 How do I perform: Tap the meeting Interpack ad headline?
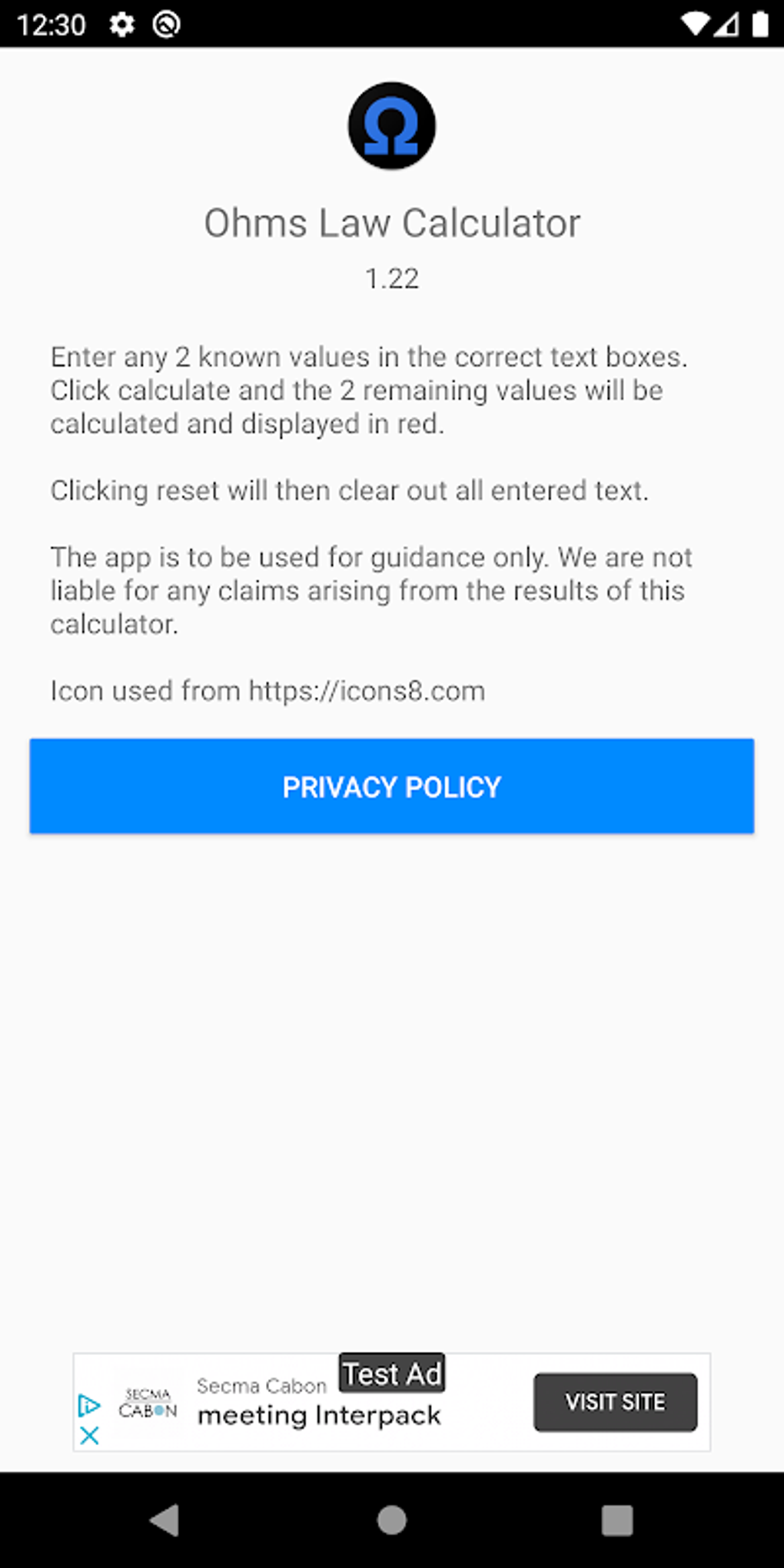[x=319, y=1414]
